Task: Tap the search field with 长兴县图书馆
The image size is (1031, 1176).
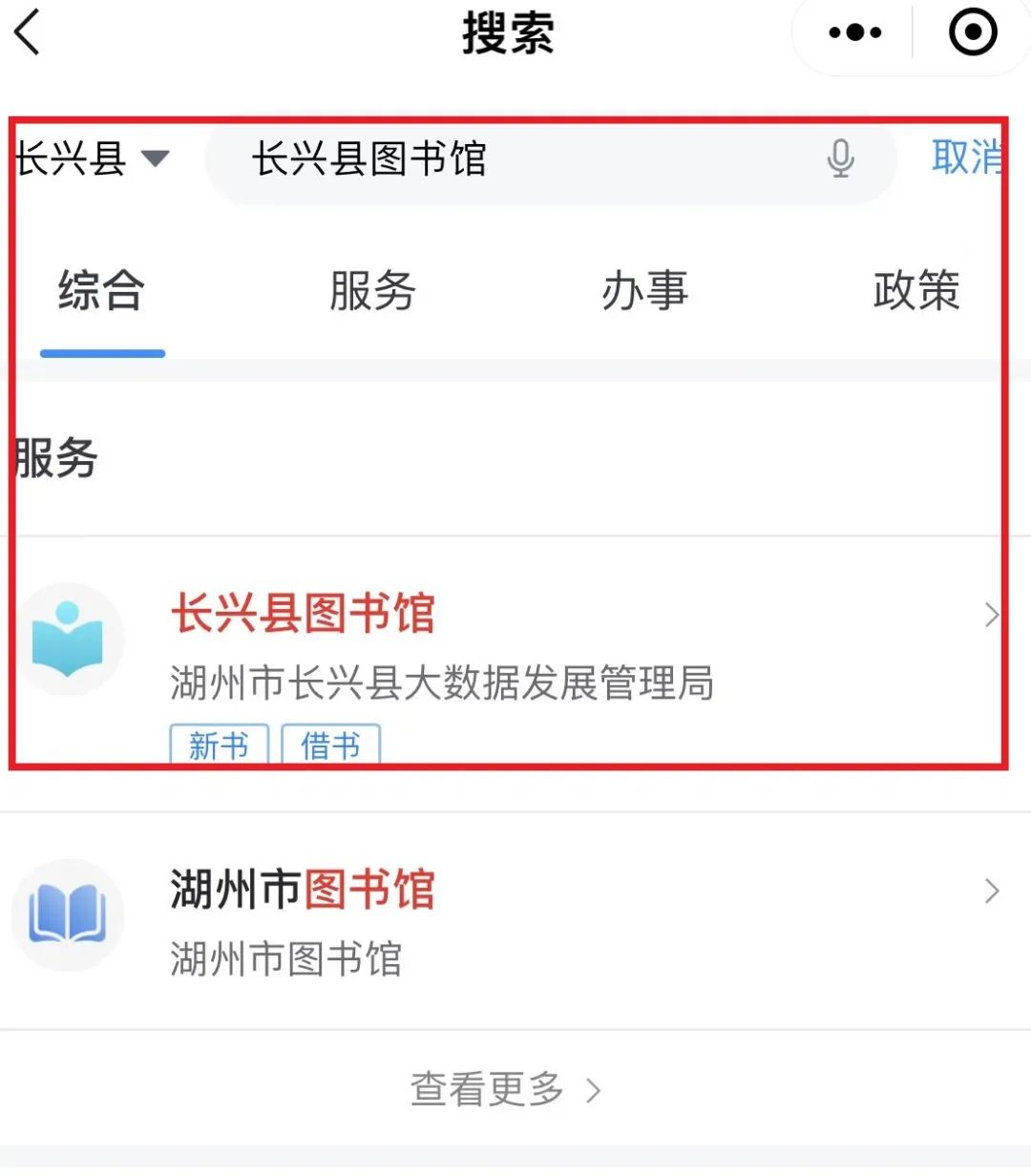Action: coord(515,158)
